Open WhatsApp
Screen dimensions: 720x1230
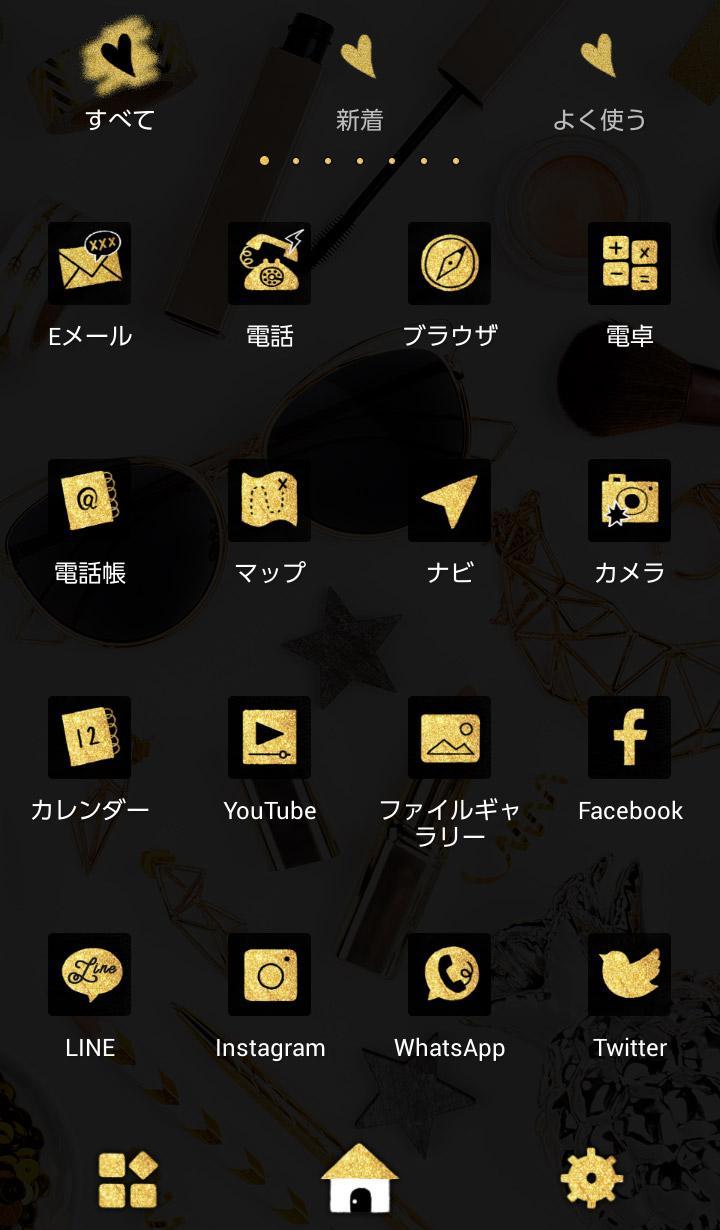[x=449, y=975]
